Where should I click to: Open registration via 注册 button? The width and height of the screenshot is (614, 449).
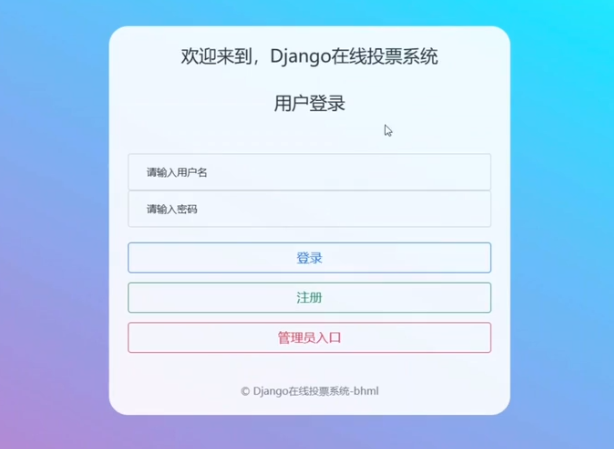click(x=309, y=298)
